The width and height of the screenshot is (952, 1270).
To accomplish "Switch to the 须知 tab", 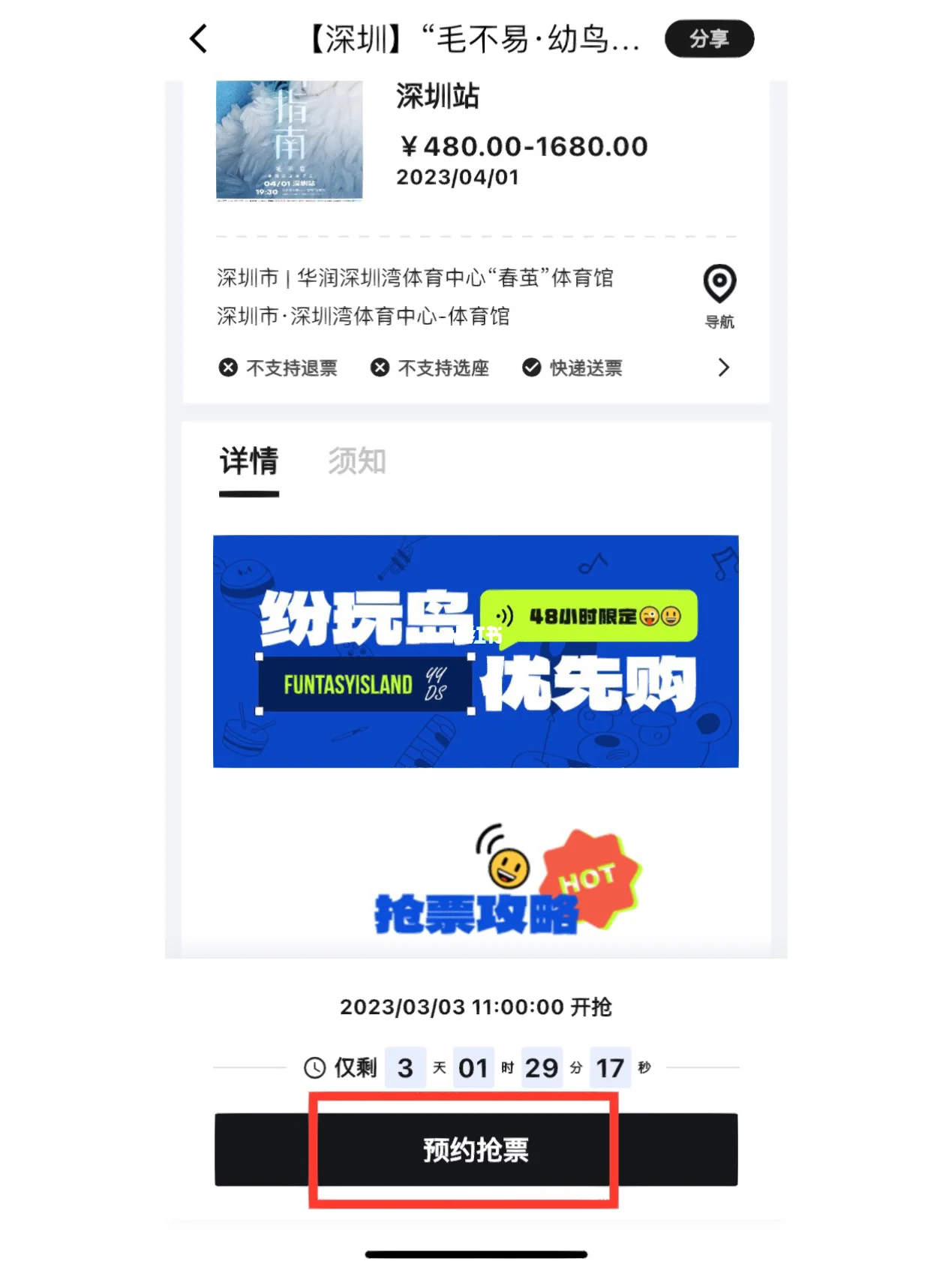I will (356, 461).
